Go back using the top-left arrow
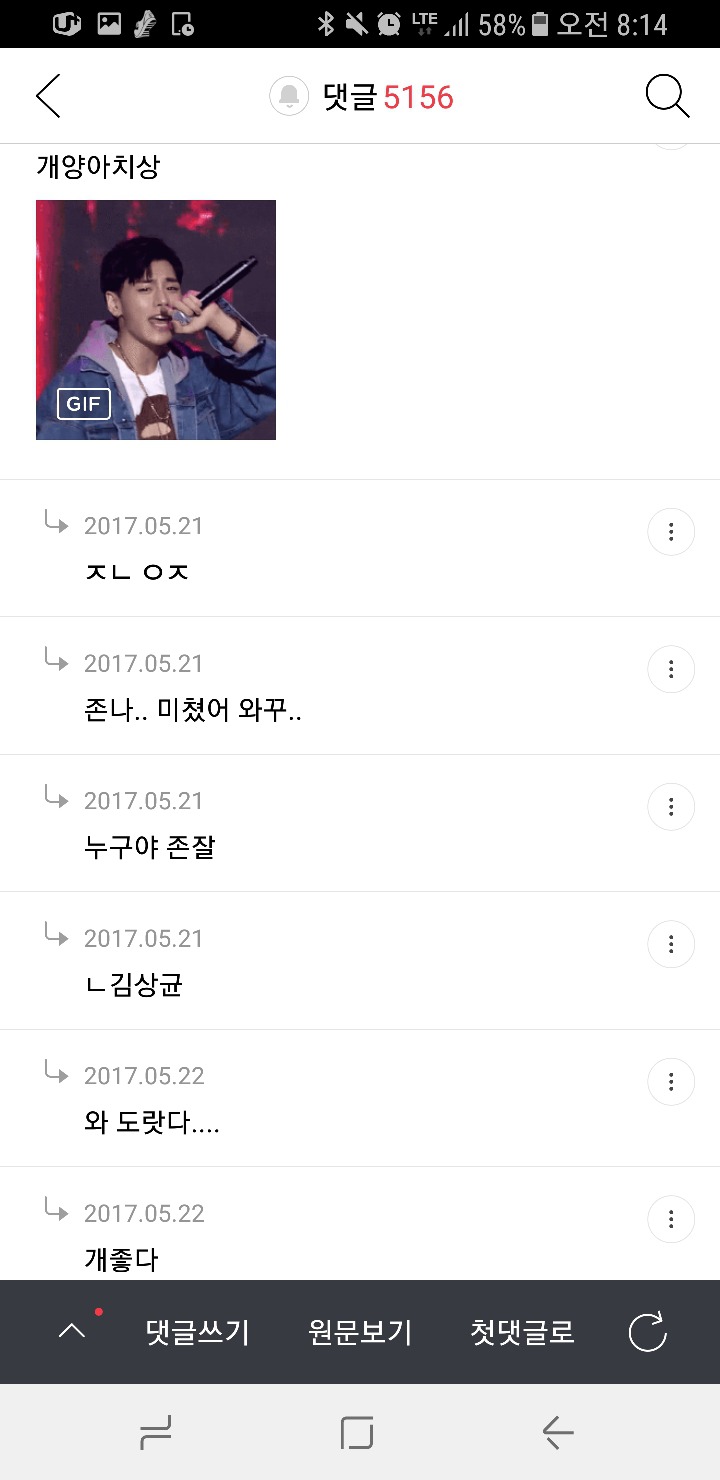The image size is (720, 1480). click(48, 97)
